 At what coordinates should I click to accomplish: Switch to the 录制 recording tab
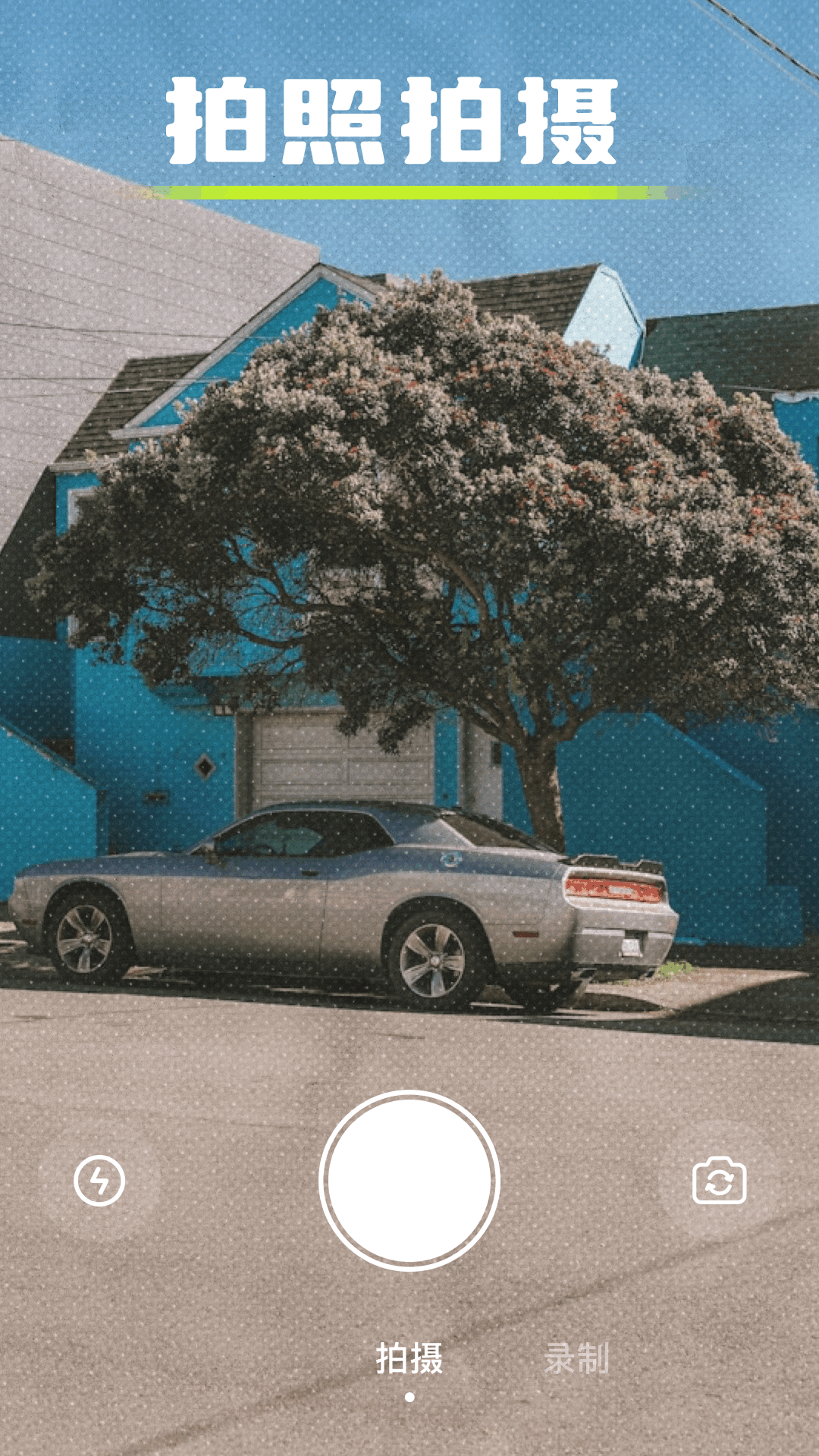[x=576, y=1358]
